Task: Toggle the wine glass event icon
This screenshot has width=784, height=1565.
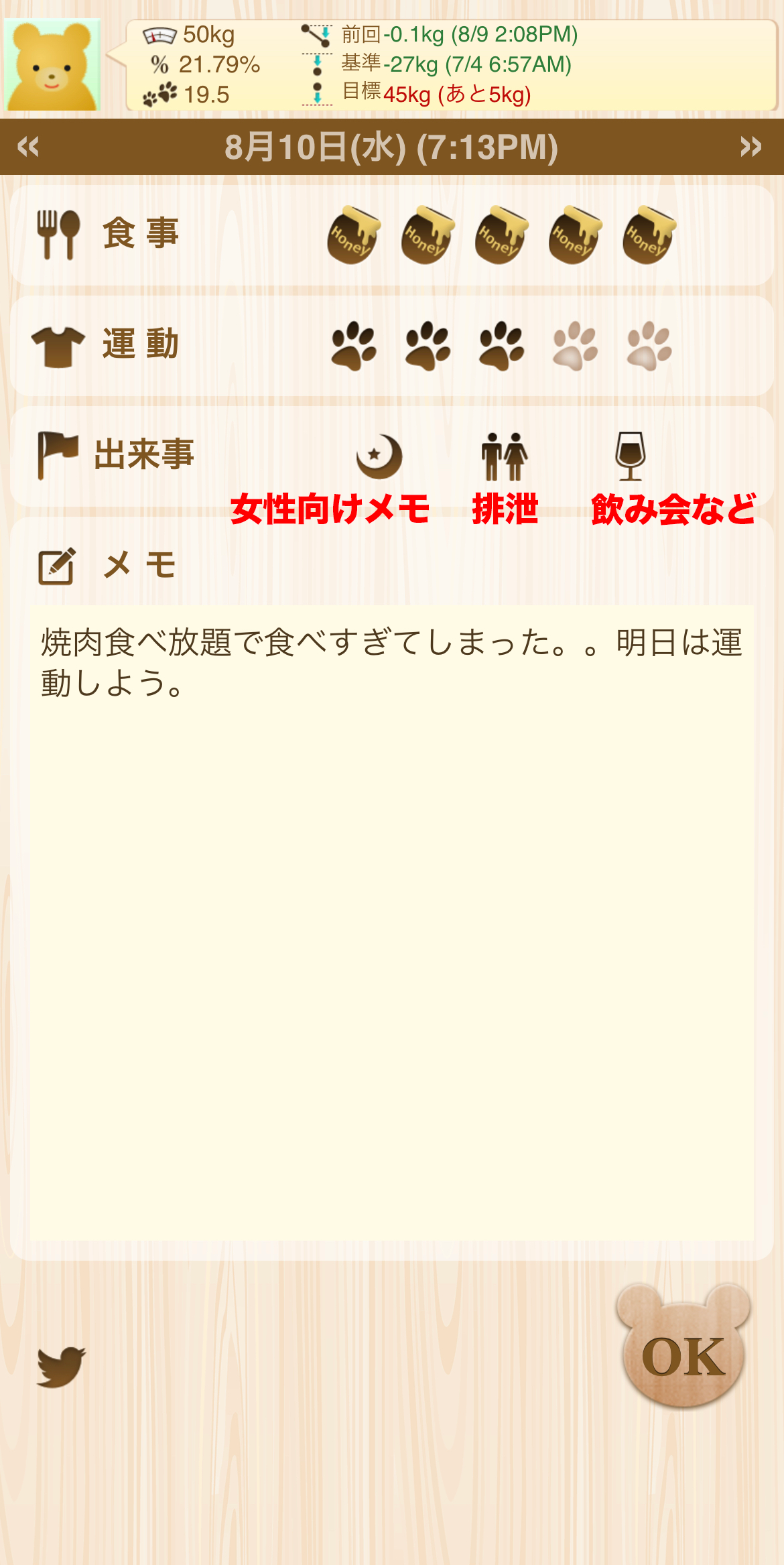Action: 630,456
